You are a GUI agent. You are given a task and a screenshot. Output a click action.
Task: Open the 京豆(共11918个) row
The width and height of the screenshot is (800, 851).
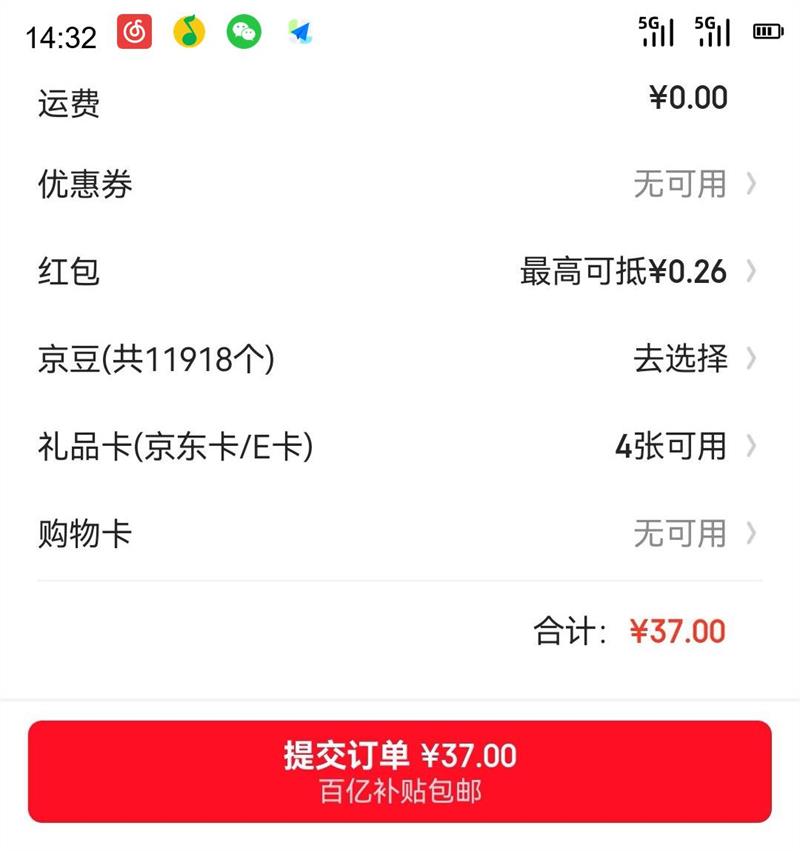[400, 358]
